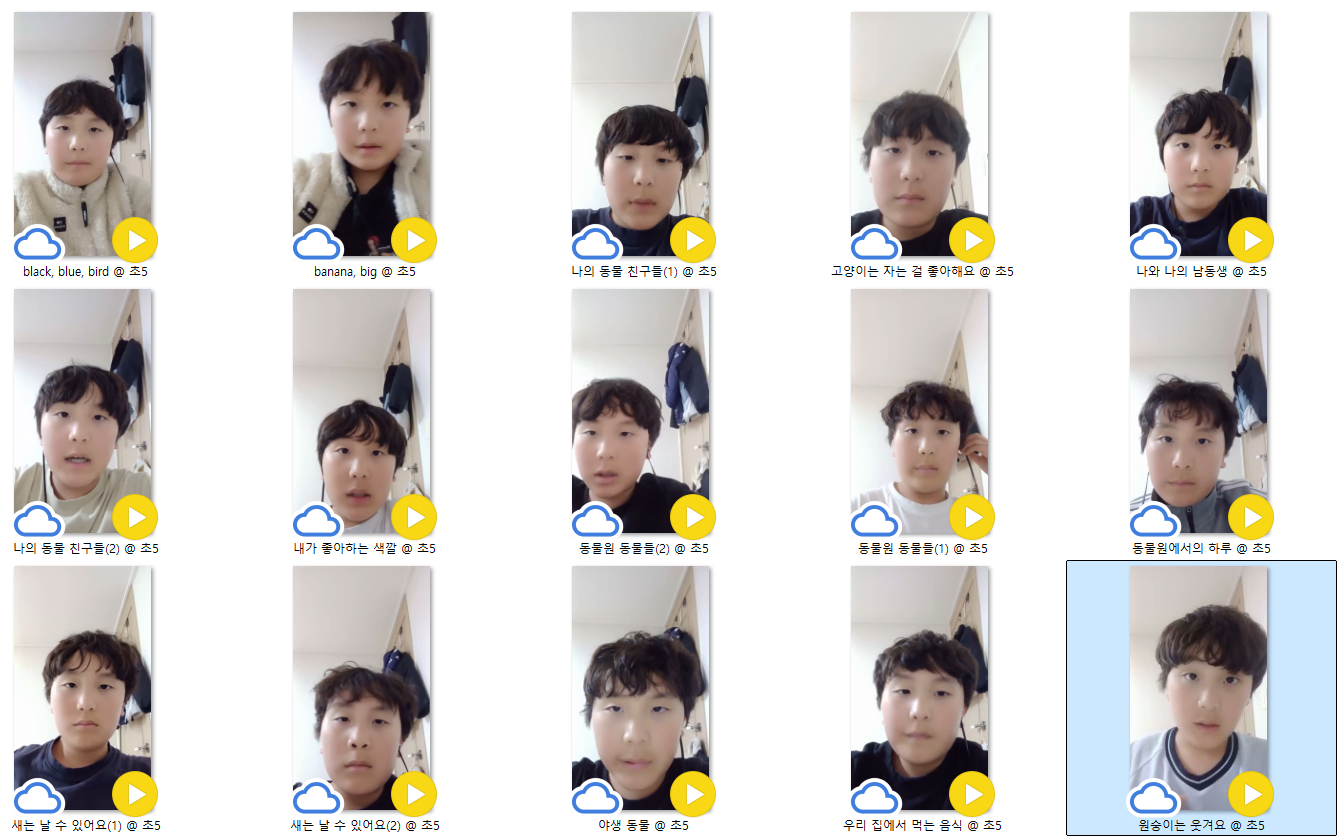This screenshot has width=1343, height=839.
Task: Select the '동물원에서의 하루' video
Action: click(1199, 412)
